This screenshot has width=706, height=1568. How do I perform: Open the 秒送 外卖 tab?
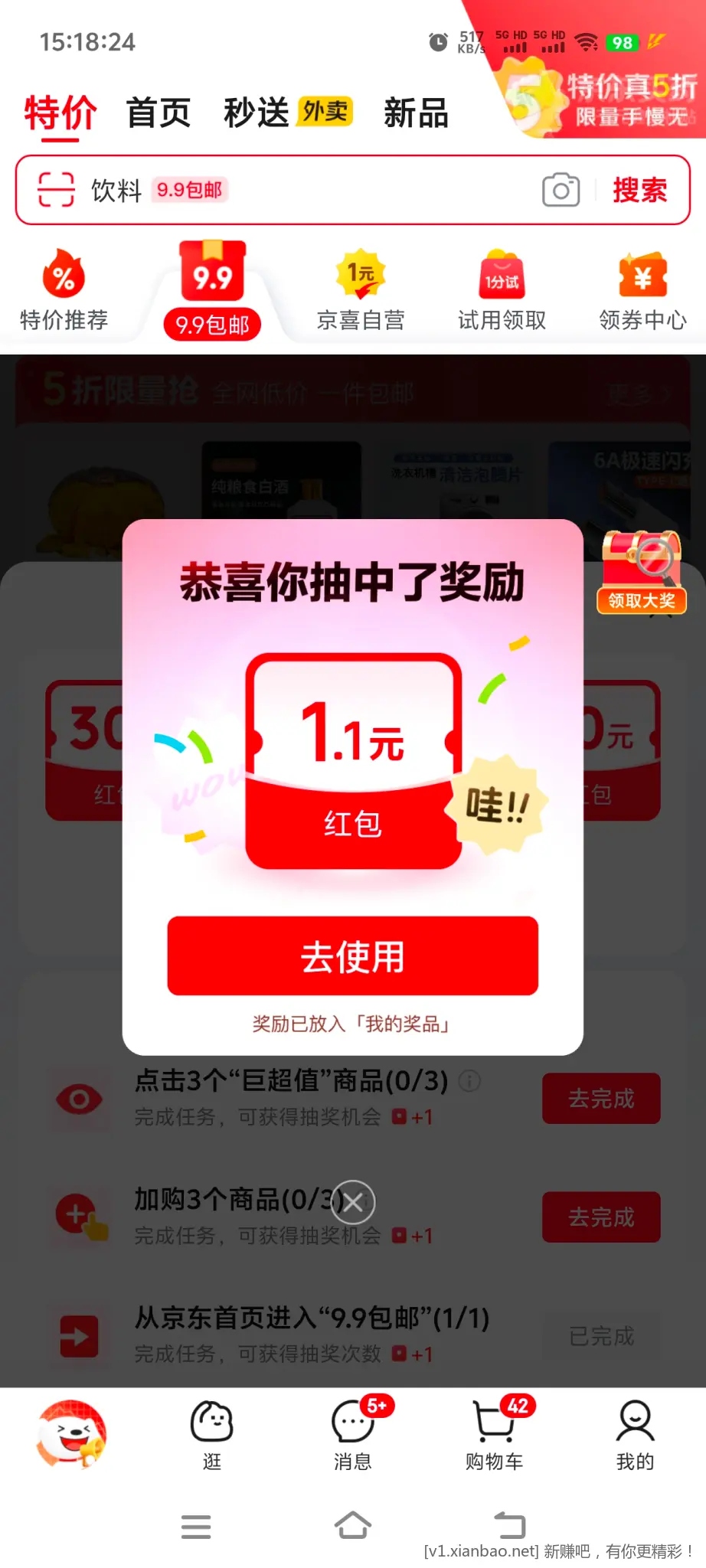[x=287, y=113]
